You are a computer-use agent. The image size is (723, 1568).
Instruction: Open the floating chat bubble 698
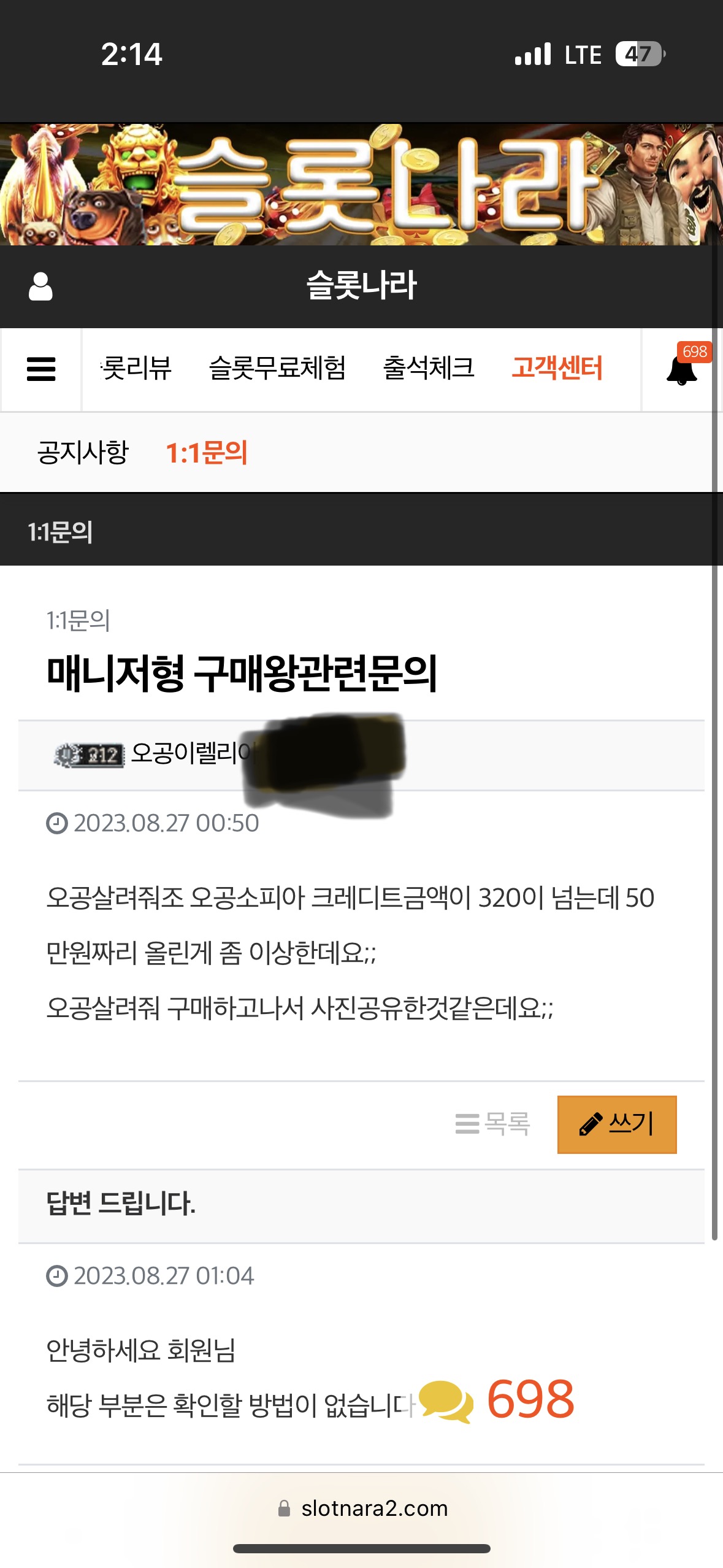(497, 1399)
